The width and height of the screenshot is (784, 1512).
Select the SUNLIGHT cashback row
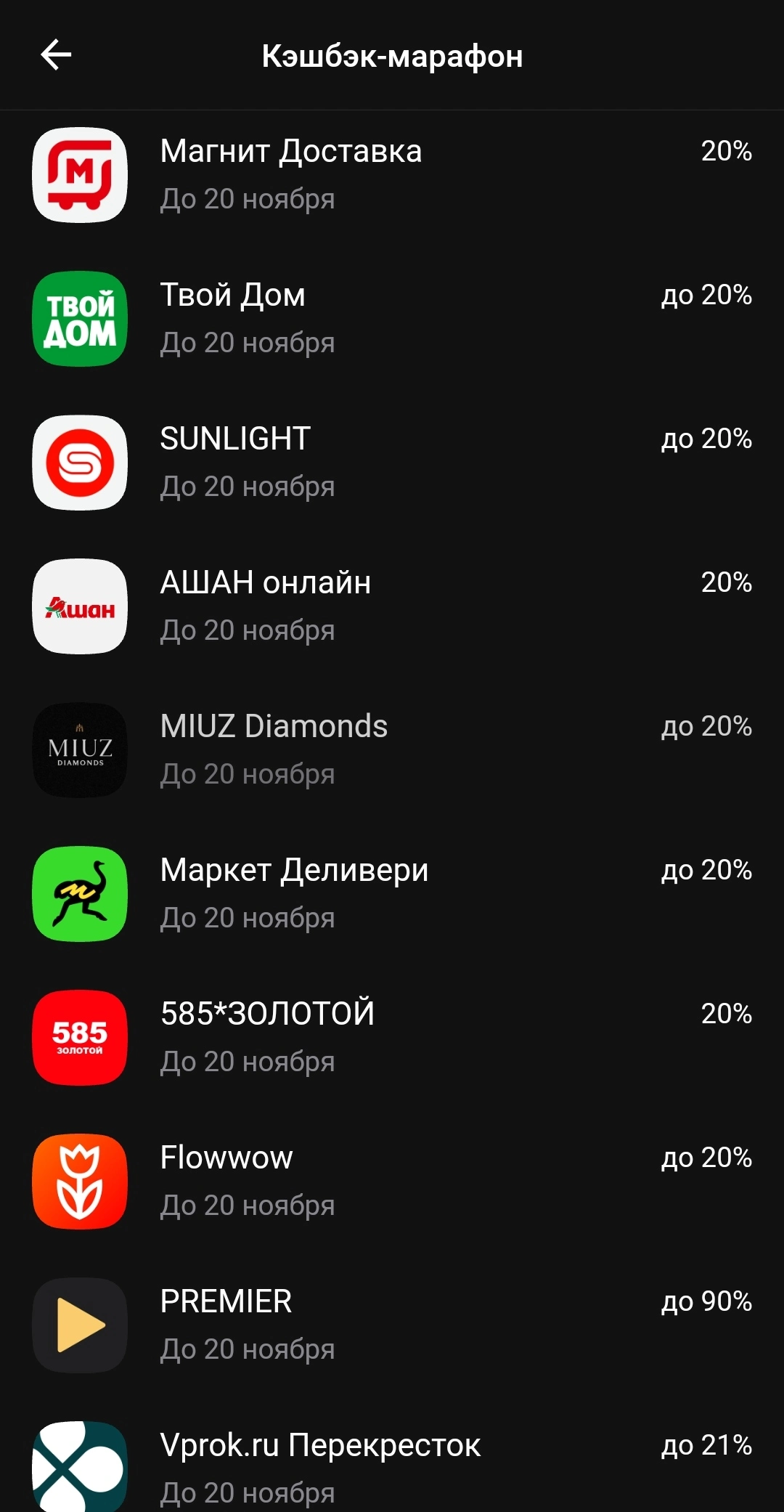pos(392,463)
